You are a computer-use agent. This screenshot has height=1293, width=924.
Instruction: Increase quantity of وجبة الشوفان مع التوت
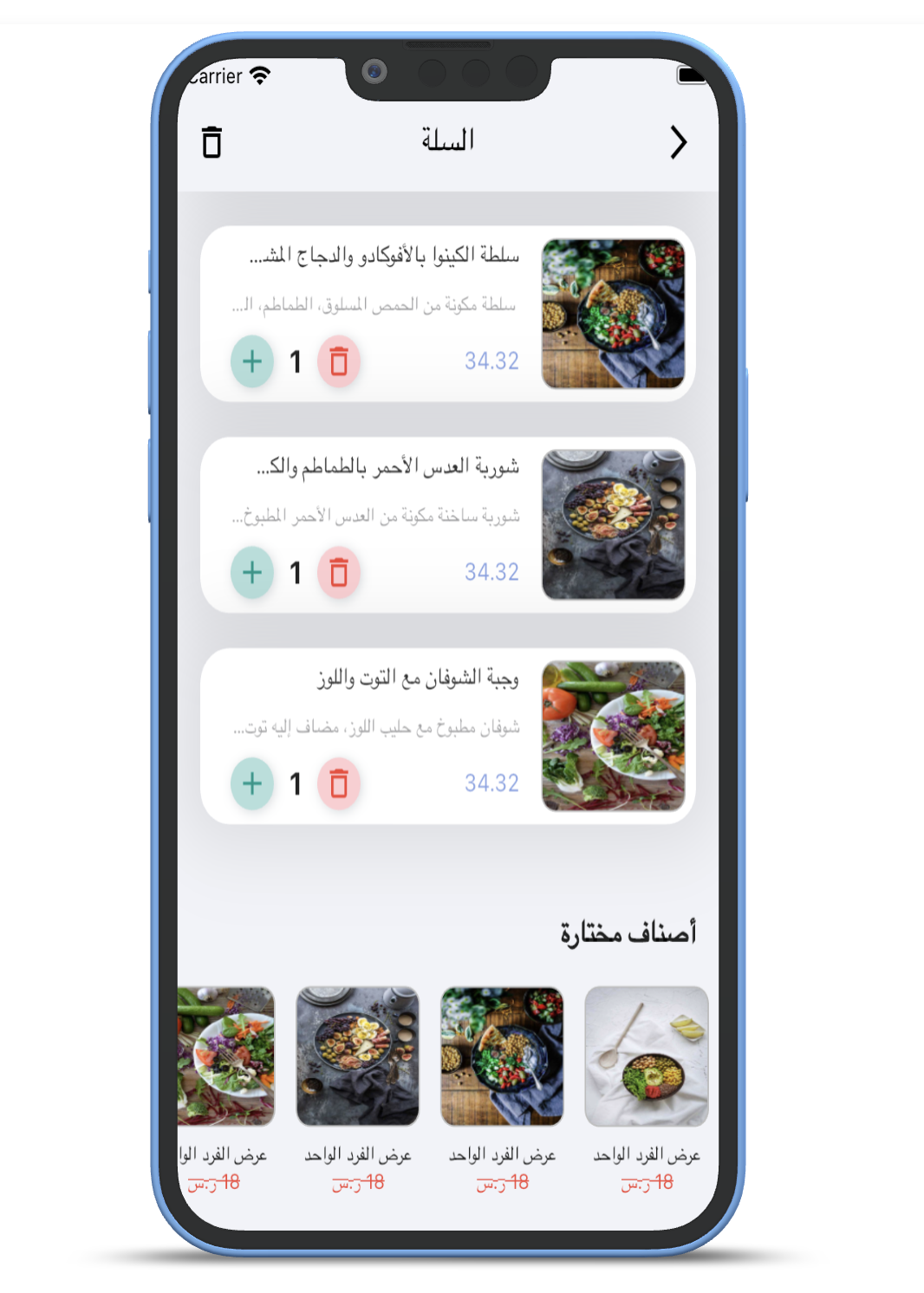coord(252,784)
